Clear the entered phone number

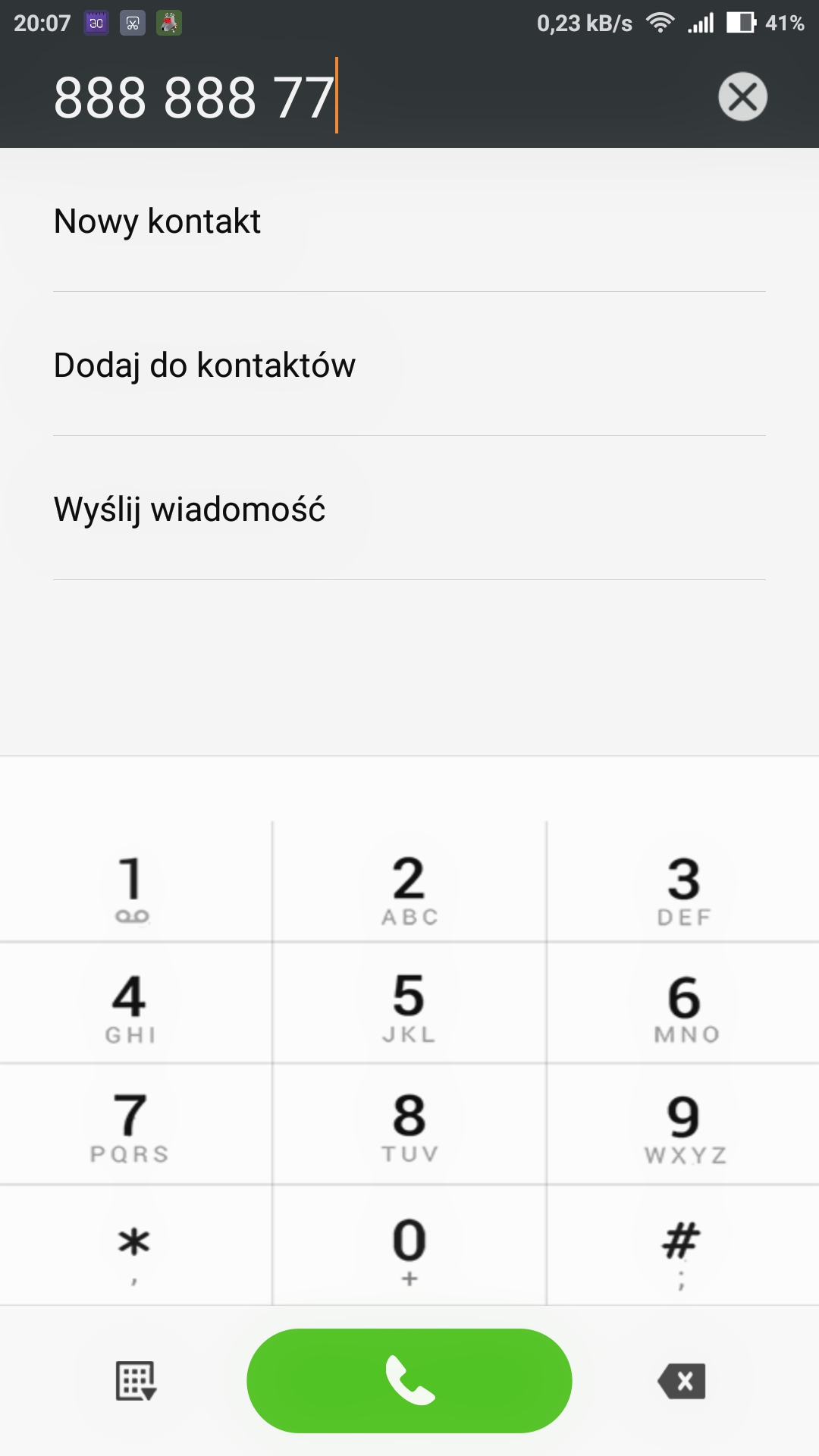(x=742, y=97)
